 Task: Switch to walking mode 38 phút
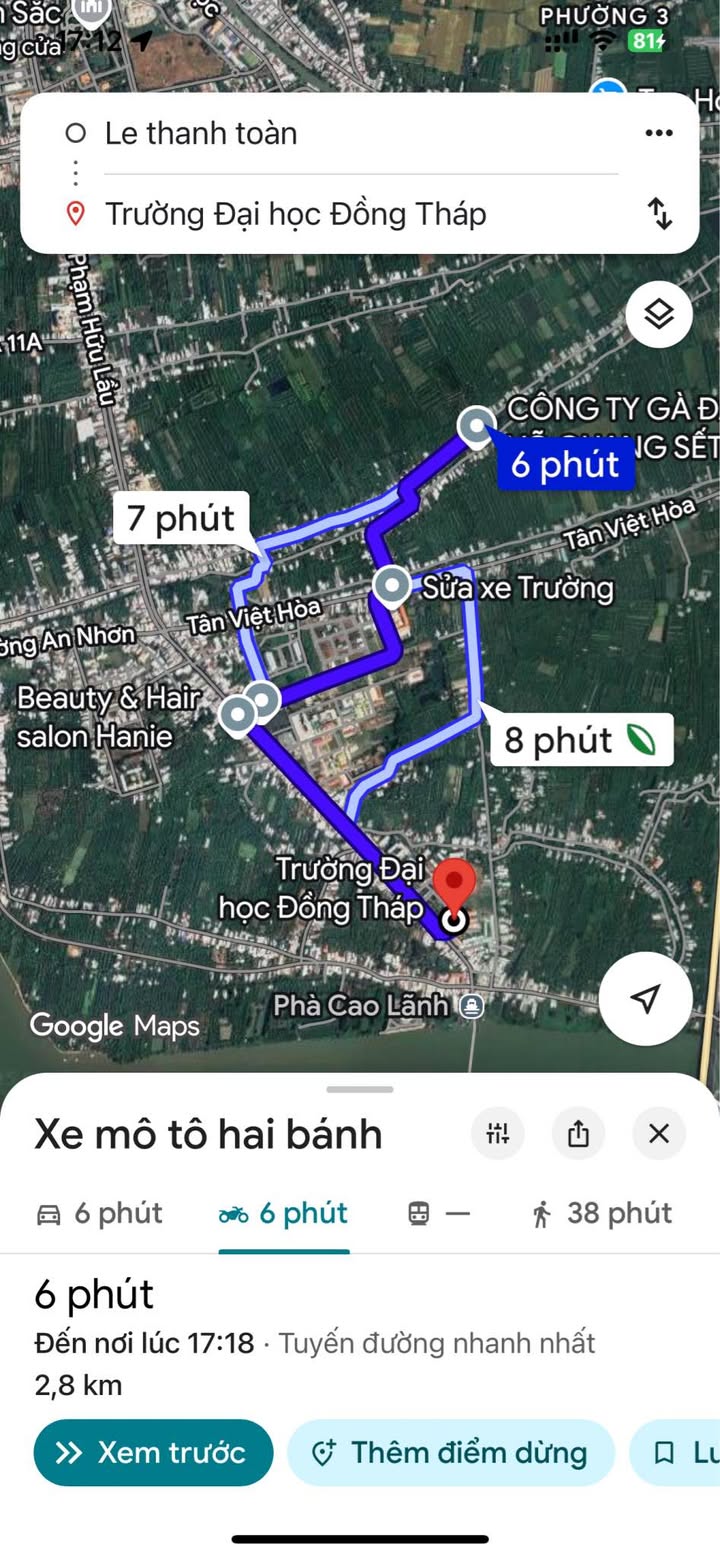tap(601, 1213)
